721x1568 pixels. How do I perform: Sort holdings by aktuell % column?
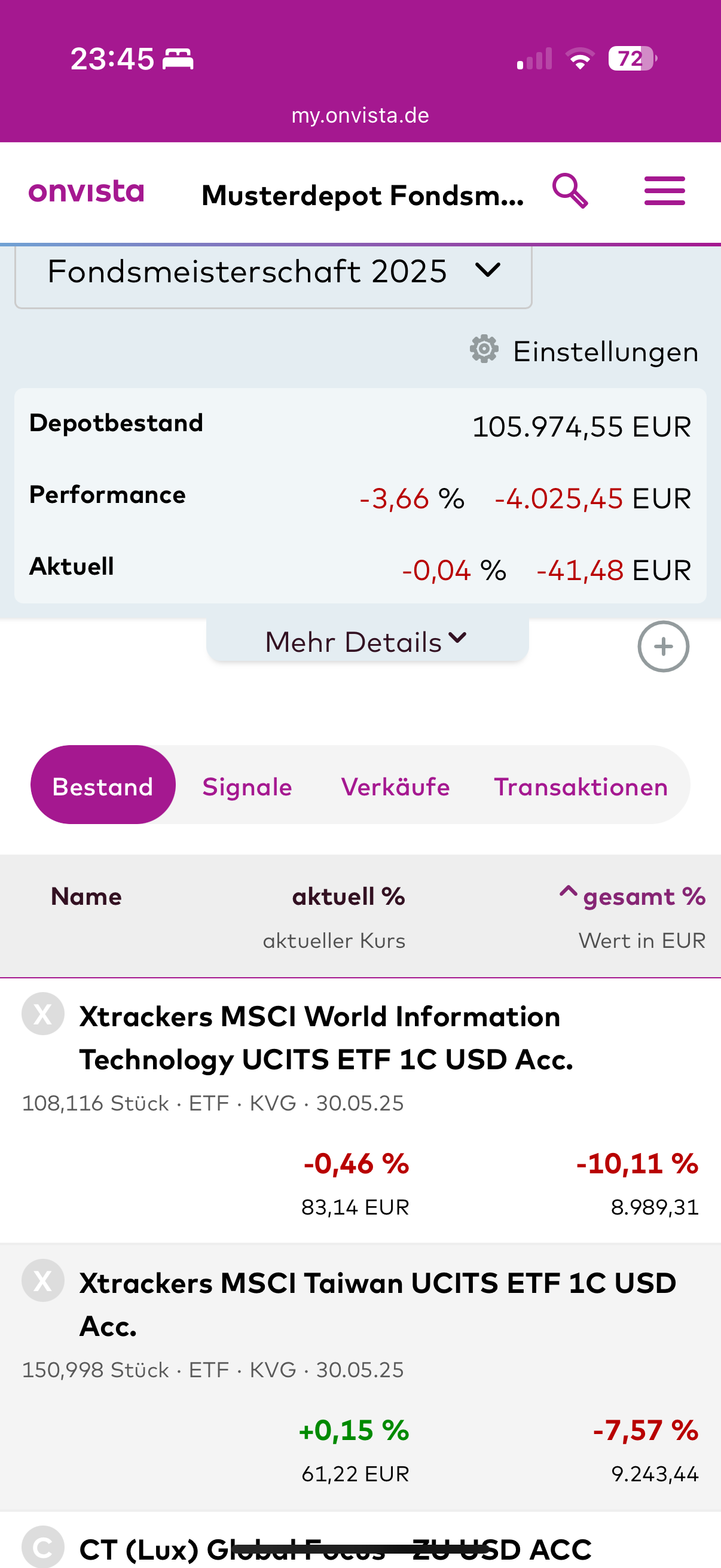click(348, 896)
